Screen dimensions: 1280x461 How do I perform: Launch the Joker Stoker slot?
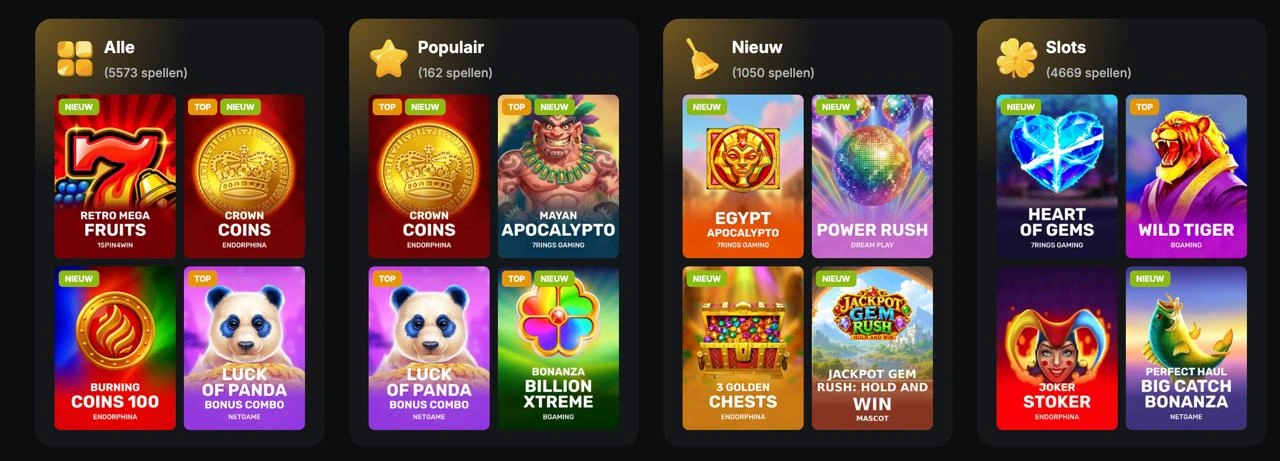1057,348
